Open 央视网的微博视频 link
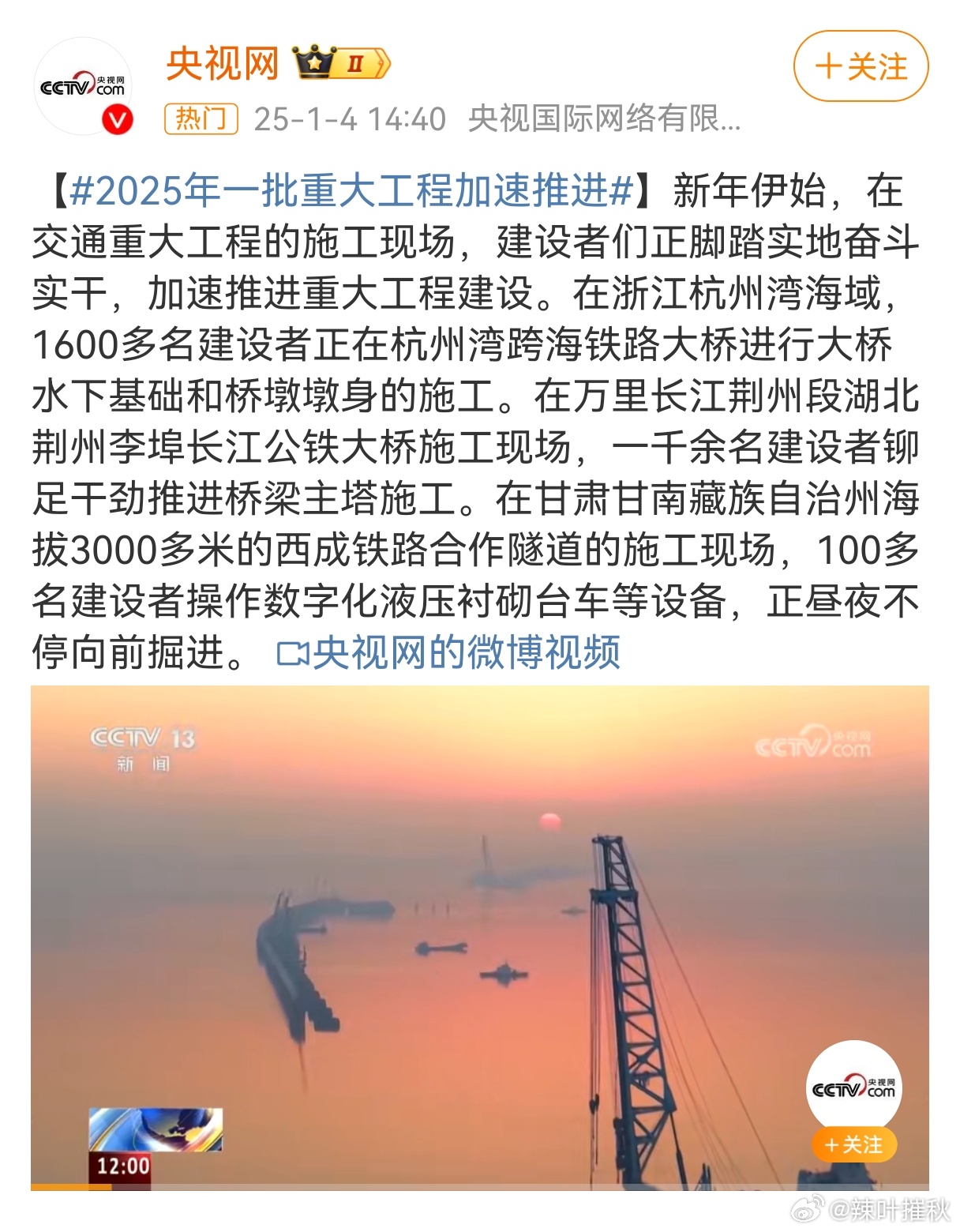 coord(467,652)
